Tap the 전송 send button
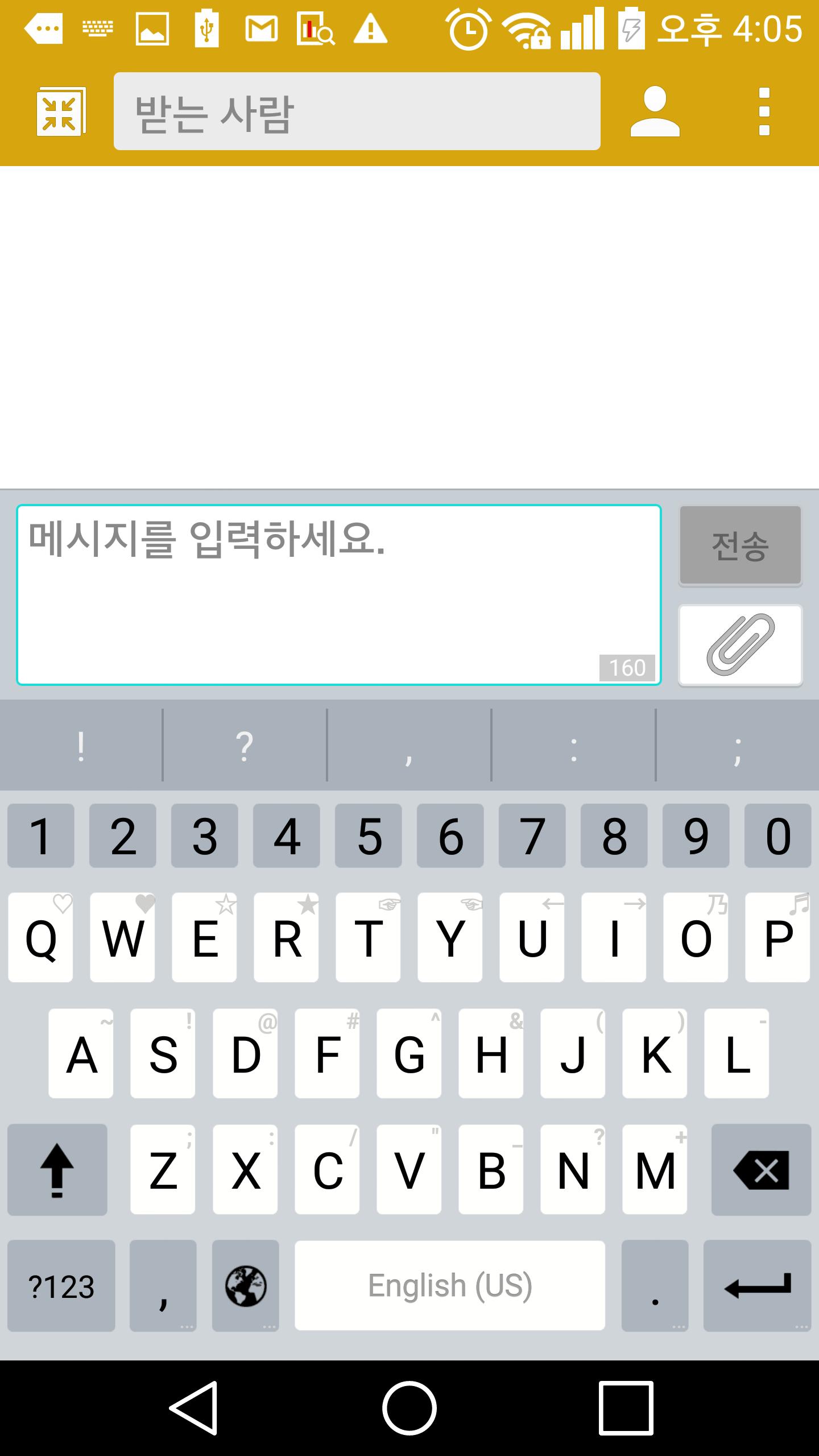 pyautogui.click(x=740, y=545)
